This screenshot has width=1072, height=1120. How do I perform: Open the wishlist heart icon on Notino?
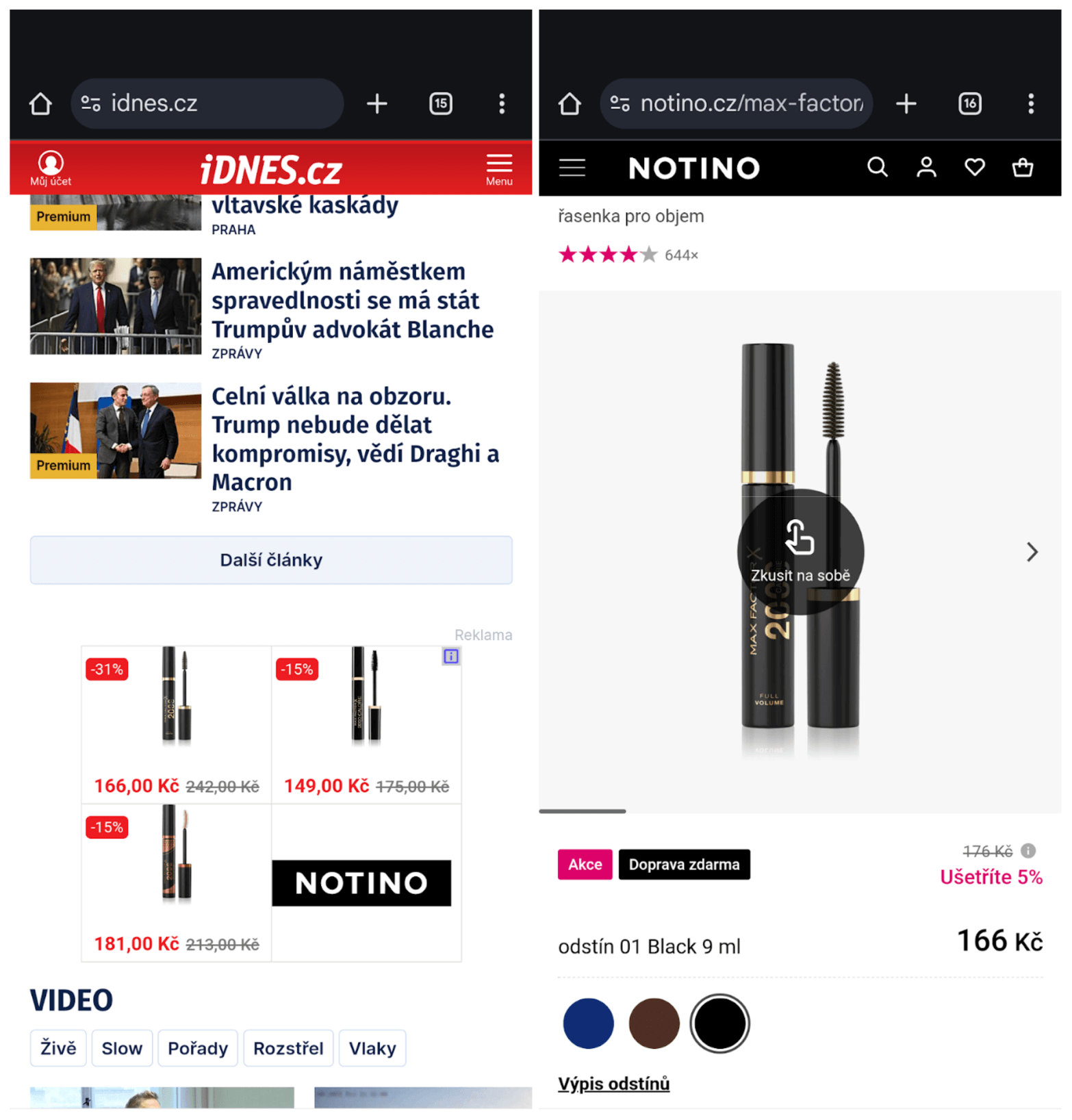[975, 167]
